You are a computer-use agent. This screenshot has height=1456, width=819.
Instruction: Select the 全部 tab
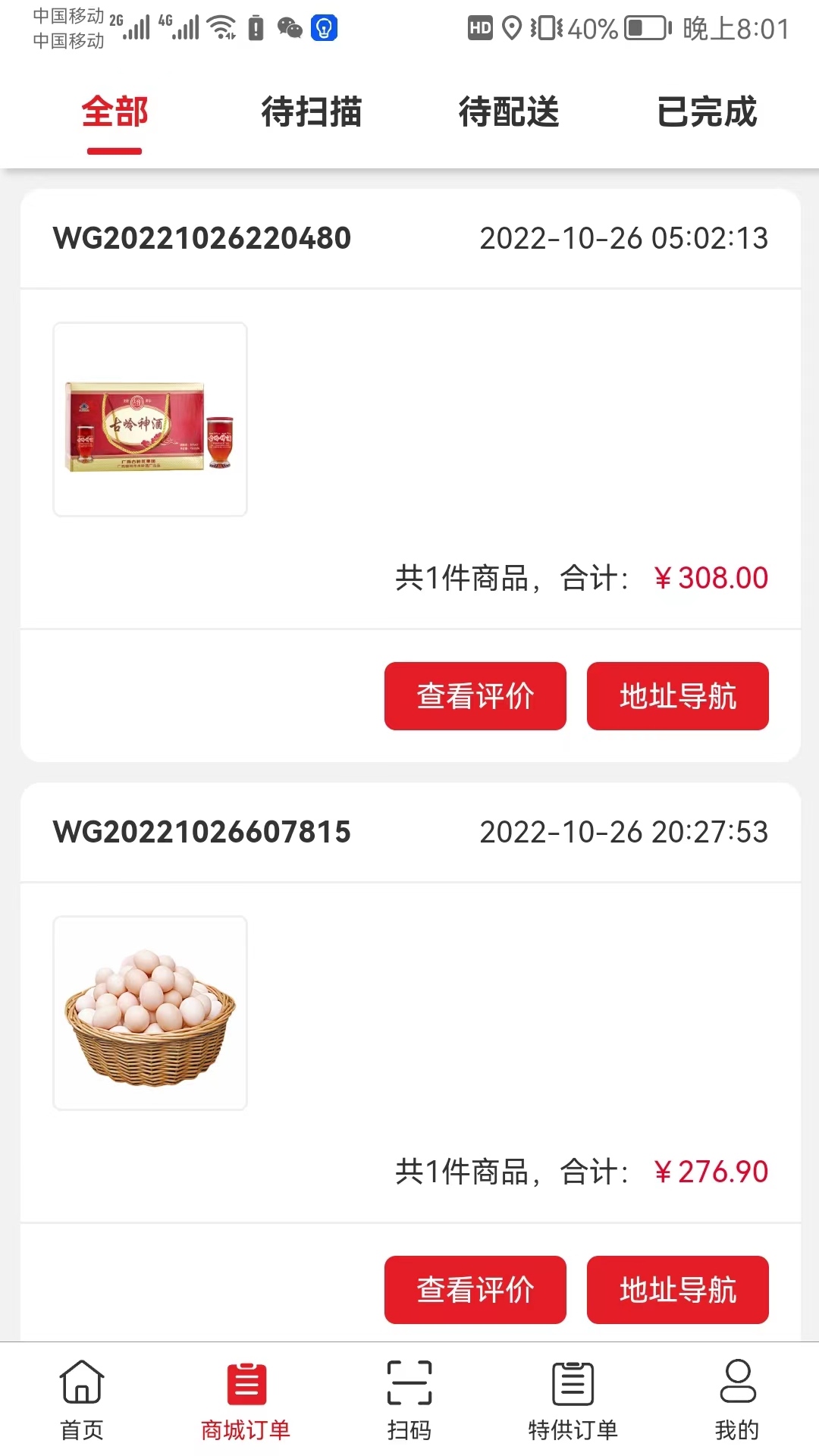point(115,112)
